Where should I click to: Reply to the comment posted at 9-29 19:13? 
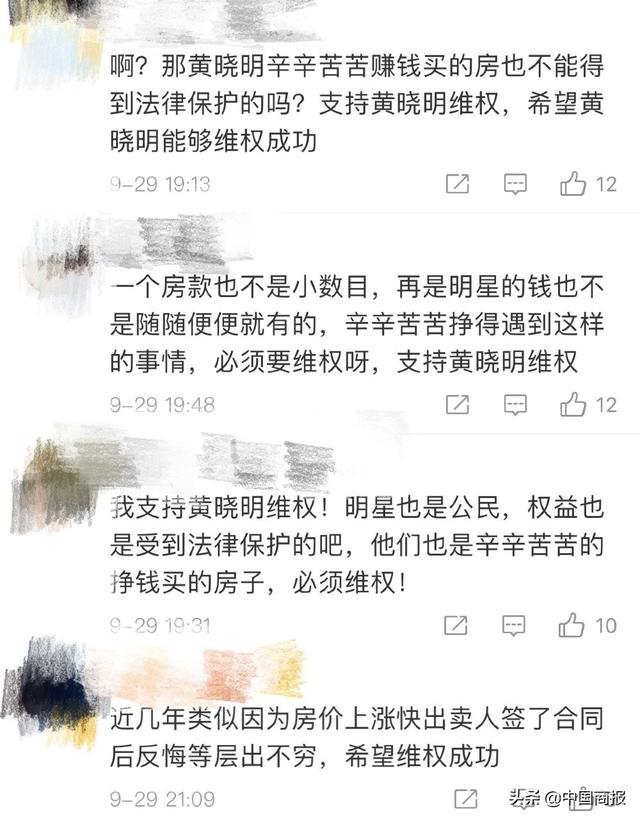pyautogui.click(x=515, y=184)
